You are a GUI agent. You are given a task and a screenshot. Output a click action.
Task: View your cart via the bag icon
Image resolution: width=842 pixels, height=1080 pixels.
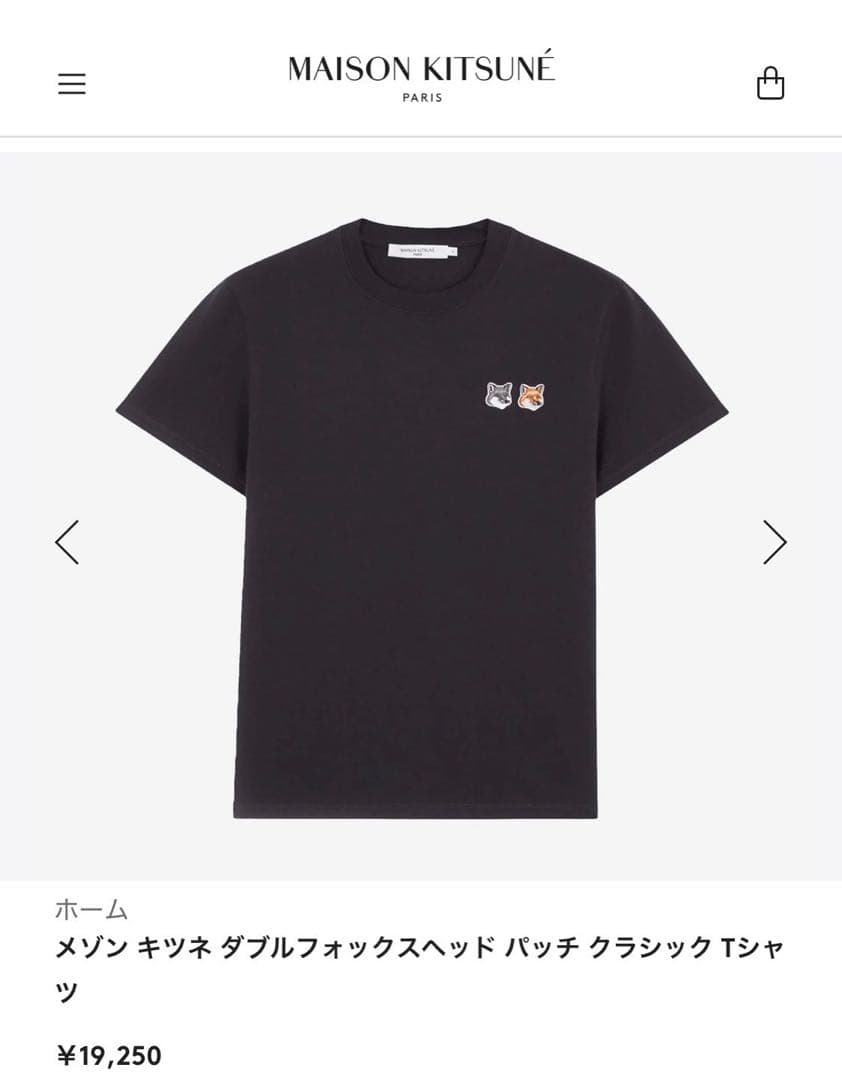coord(770,82)
